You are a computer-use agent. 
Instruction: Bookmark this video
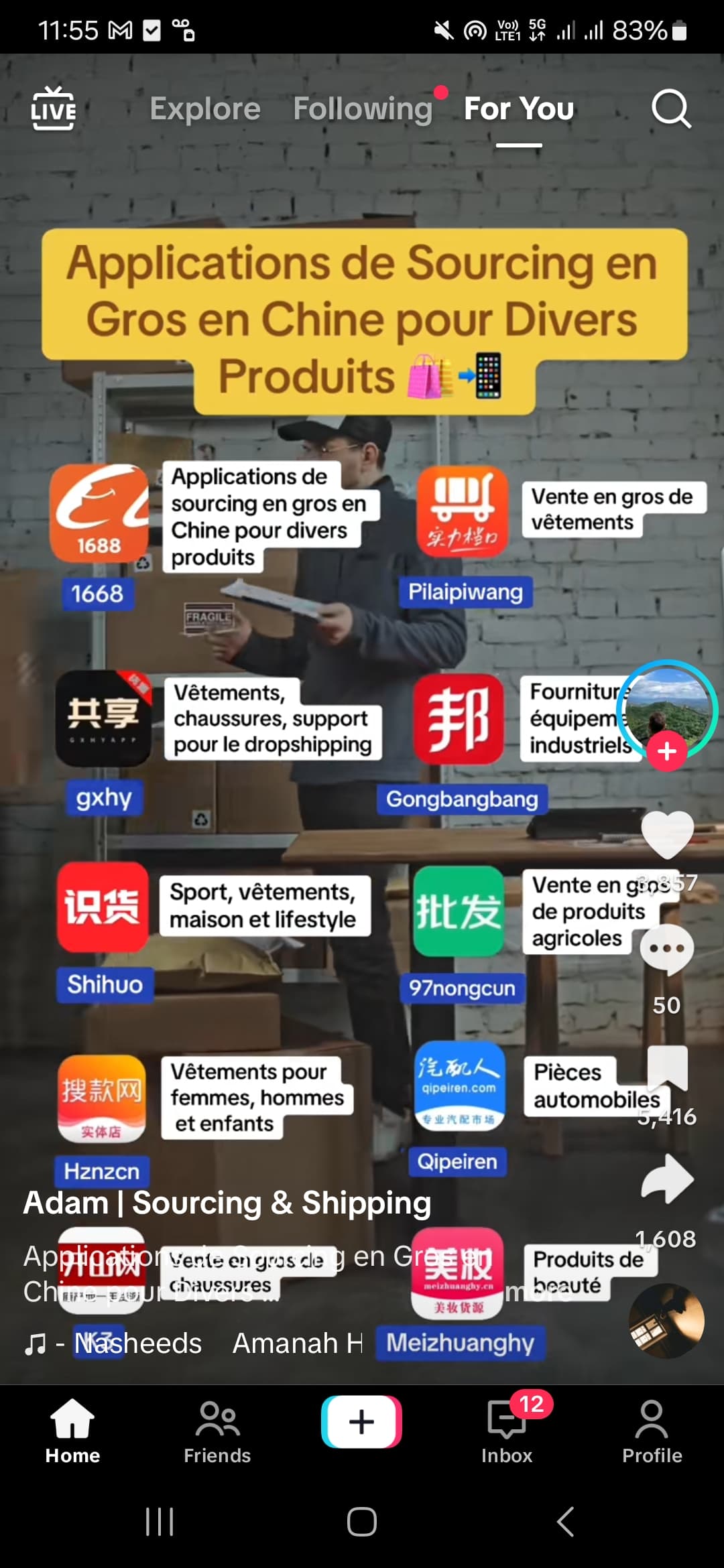(x=668, y=1068)
